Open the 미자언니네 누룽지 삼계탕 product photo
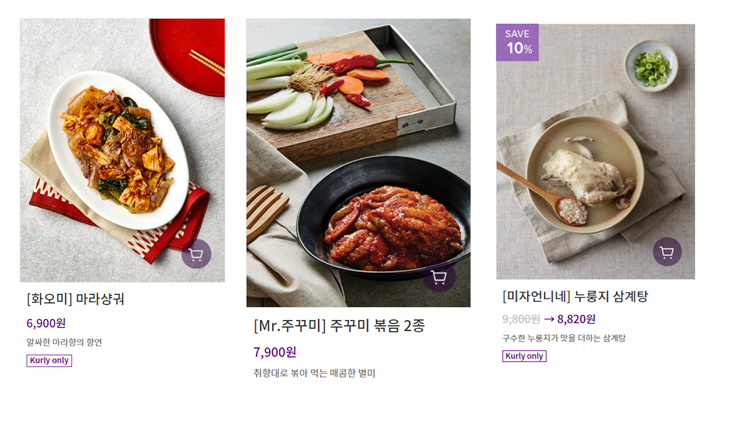 click(595, 150)
